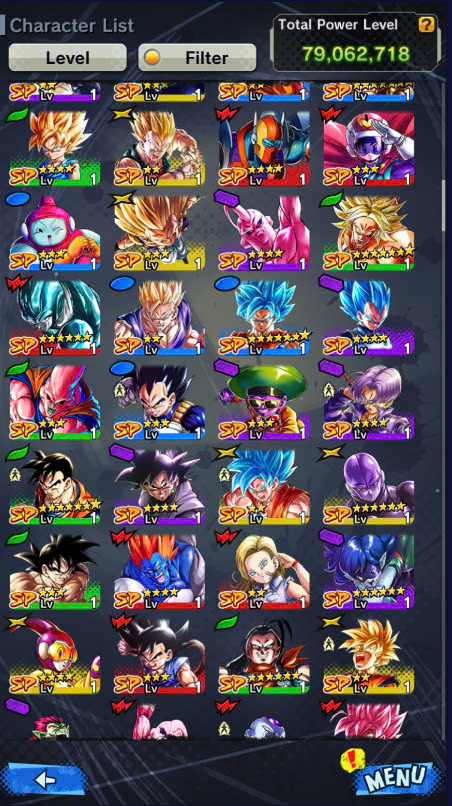Image resolution: width=452 pixels, height=806 pixels.
Task: Go back with the arrow button
Action: 43,778
